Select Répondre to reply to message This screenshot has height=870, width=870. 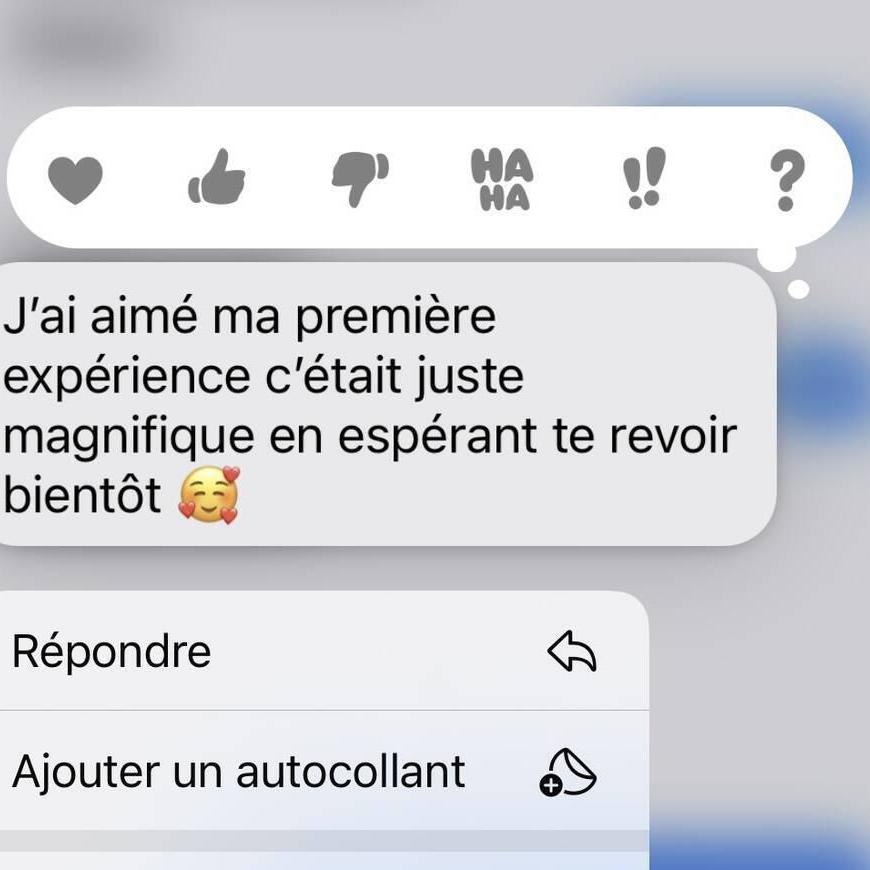(300, 652)
